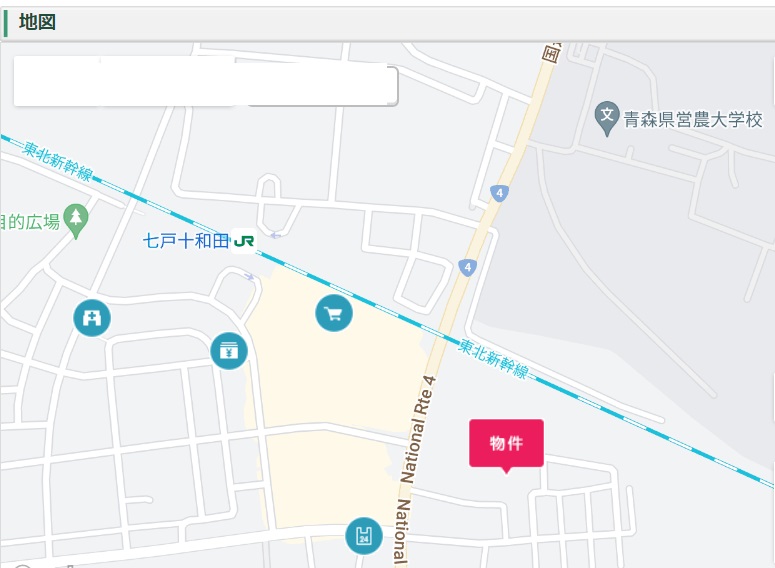775x568 pixels.
Task: Open the hospital building map pin
Action: [92, 318]
